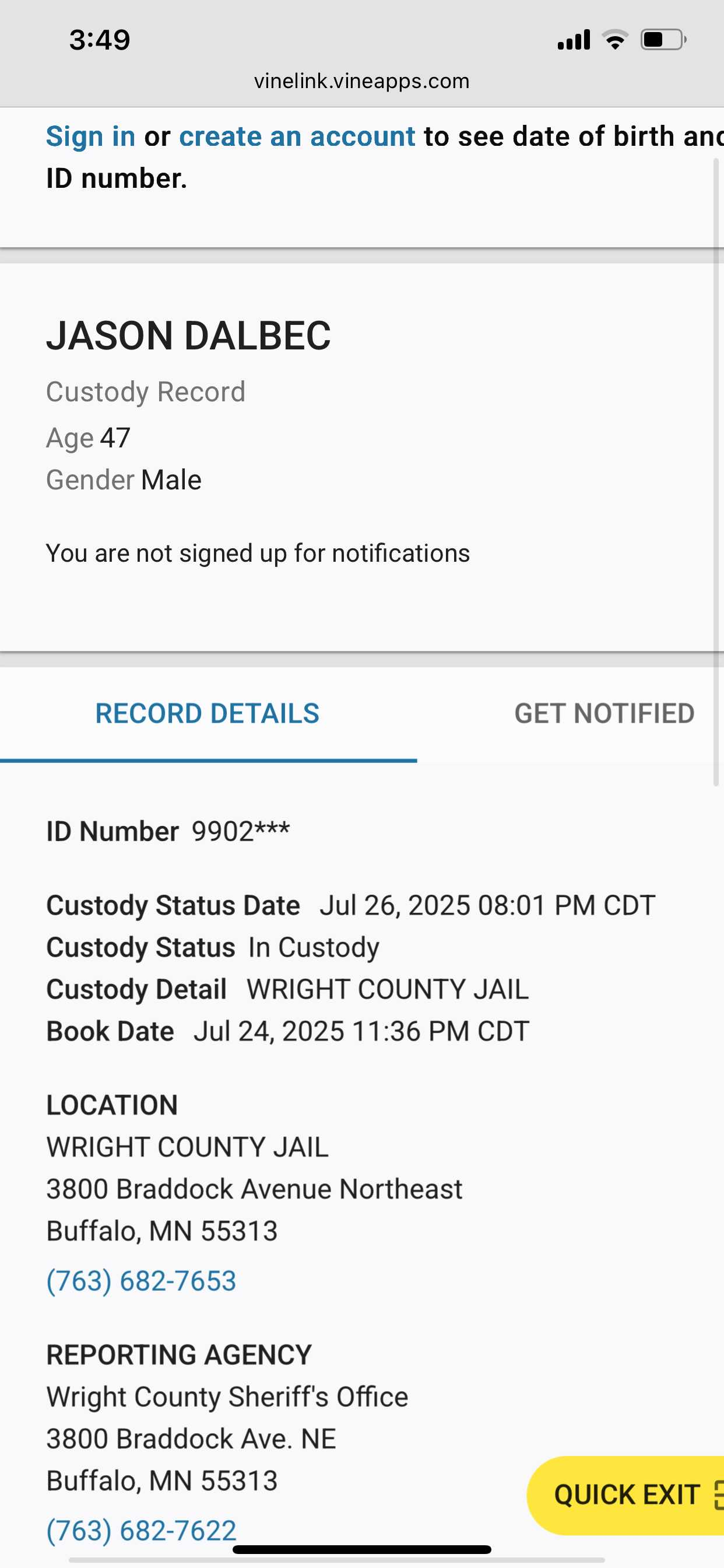This screenshot has height=1568, width=724.
Task: Call Wright County Jail at (763) 682-7653
Action: (x=141, y=1280)
